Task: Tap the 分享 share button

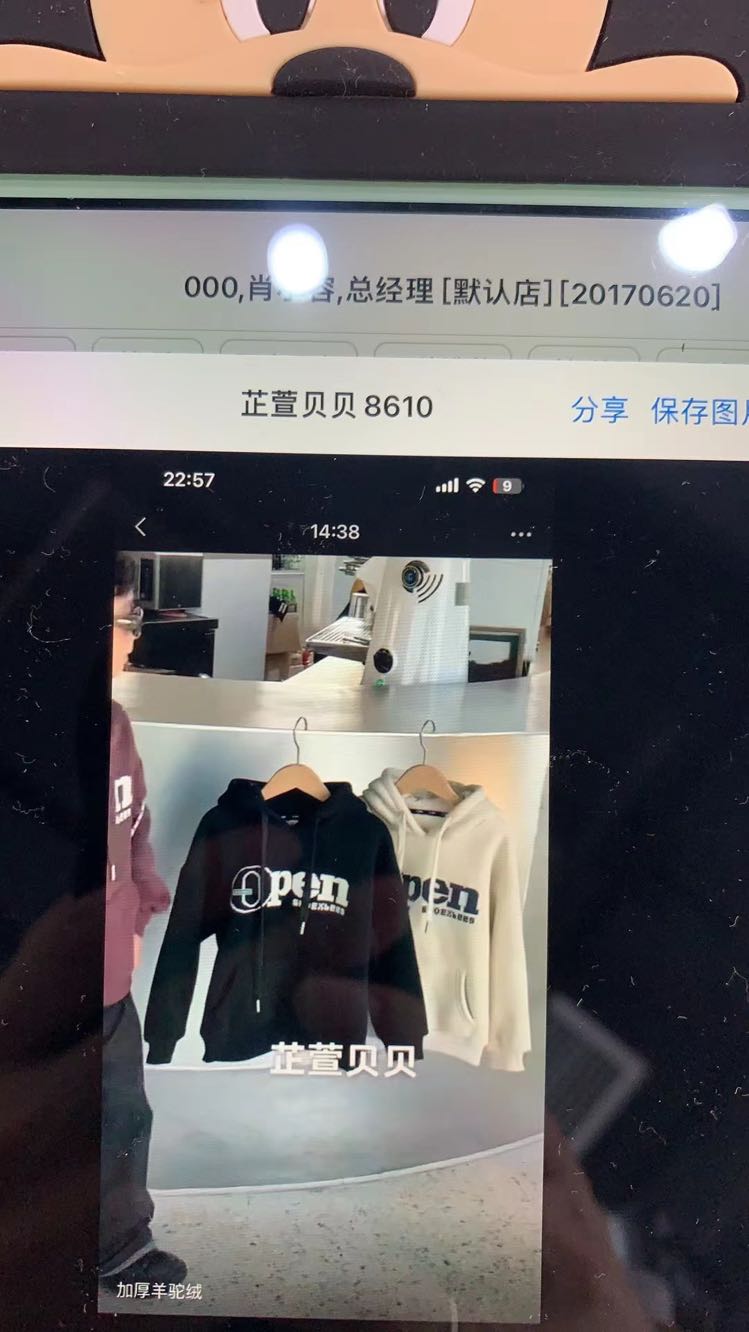Action: point(600,410)
